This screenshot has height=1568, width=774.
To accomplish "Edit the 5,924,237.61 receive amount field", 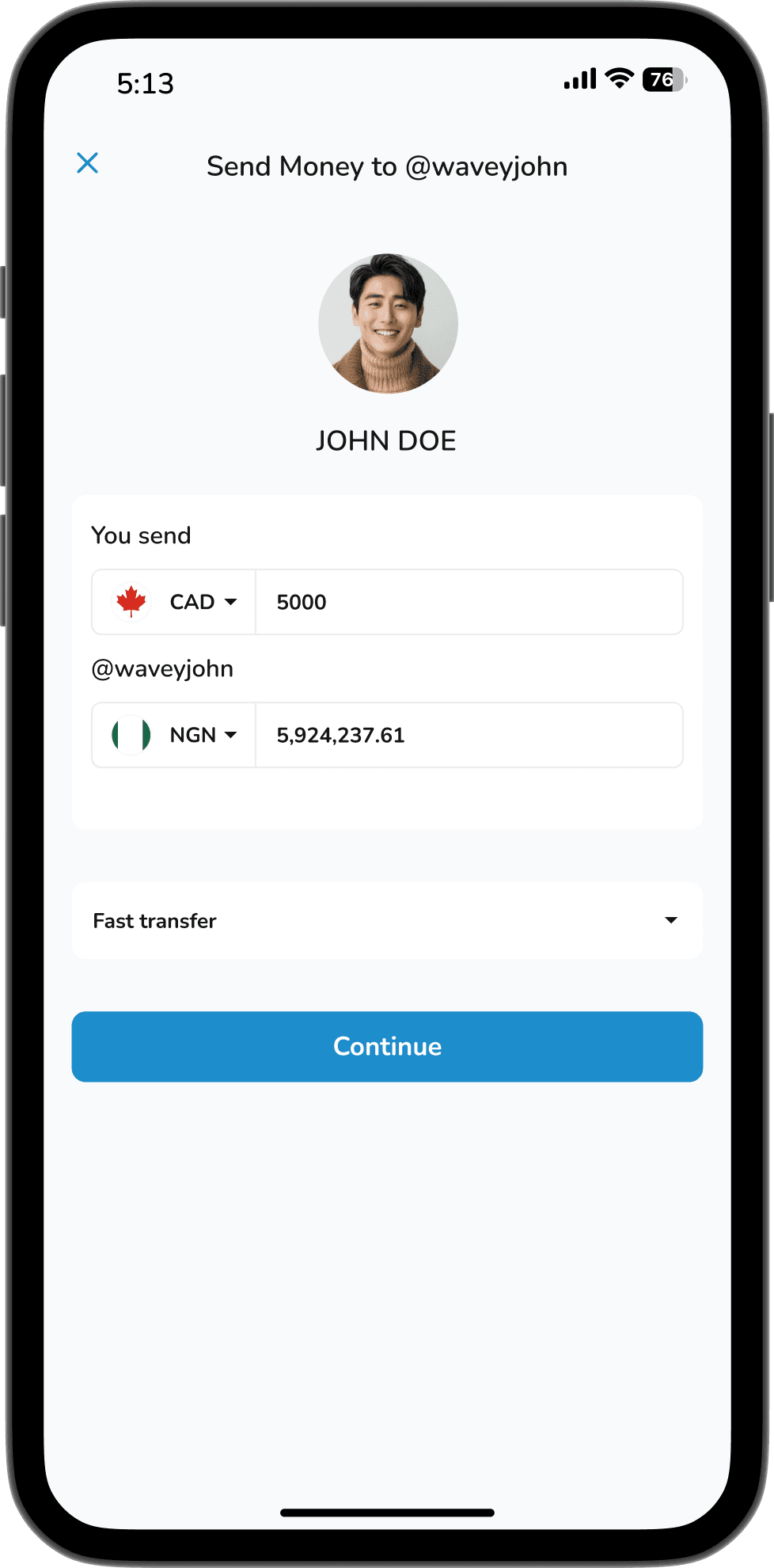I will pos(469,735).
